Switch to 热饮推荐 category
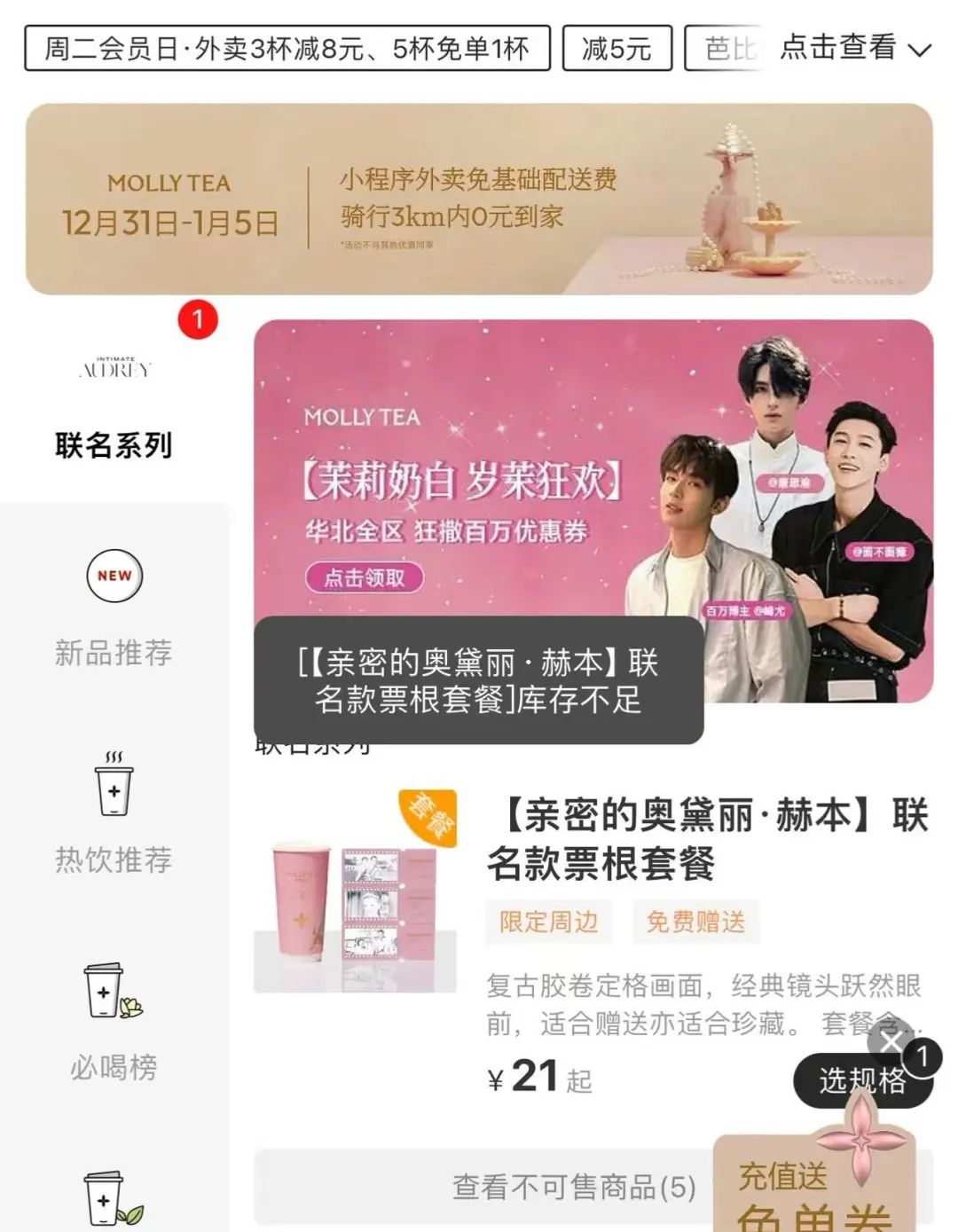This screenshot has height=1232, width=958. coord(114,814)
